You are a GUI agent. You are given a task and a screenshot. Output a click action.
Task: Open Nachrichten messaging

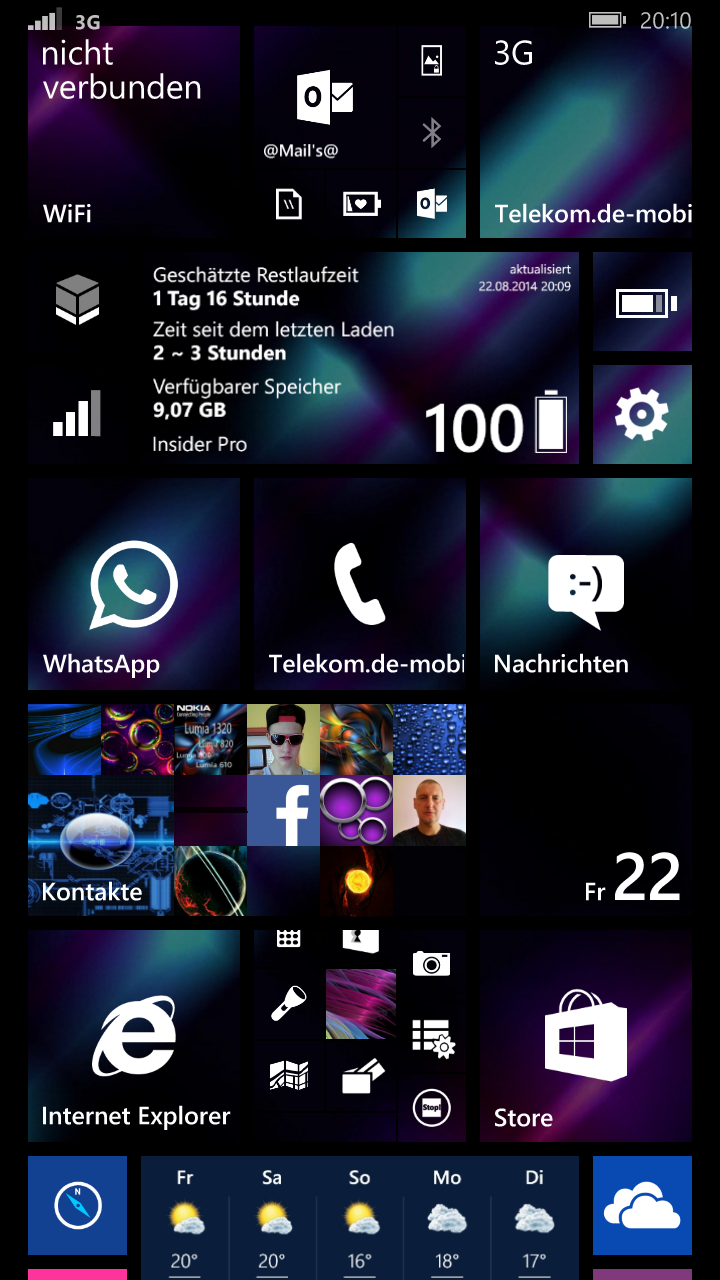(x=586, y=584)
